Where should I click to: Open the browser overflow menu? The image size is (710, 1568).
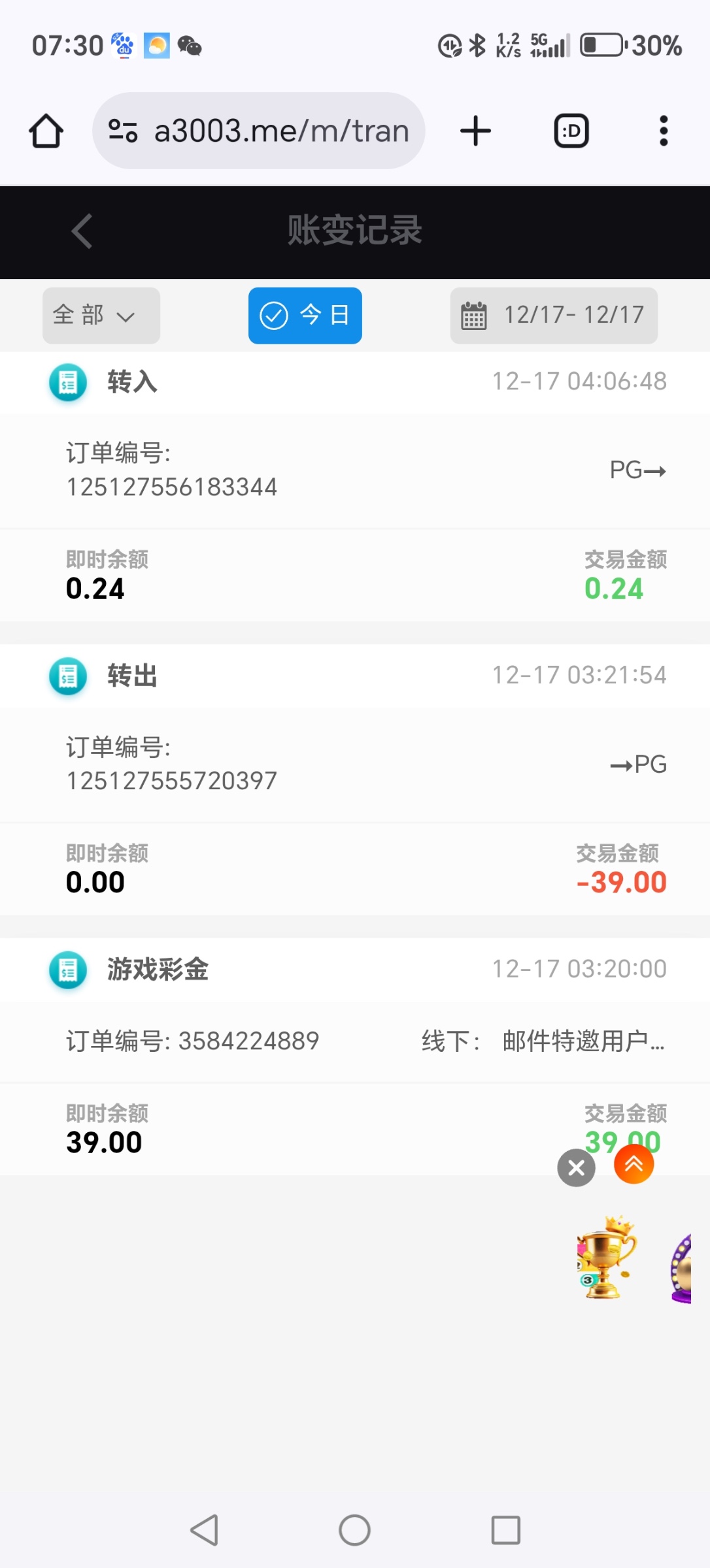[x=663, y=131]
